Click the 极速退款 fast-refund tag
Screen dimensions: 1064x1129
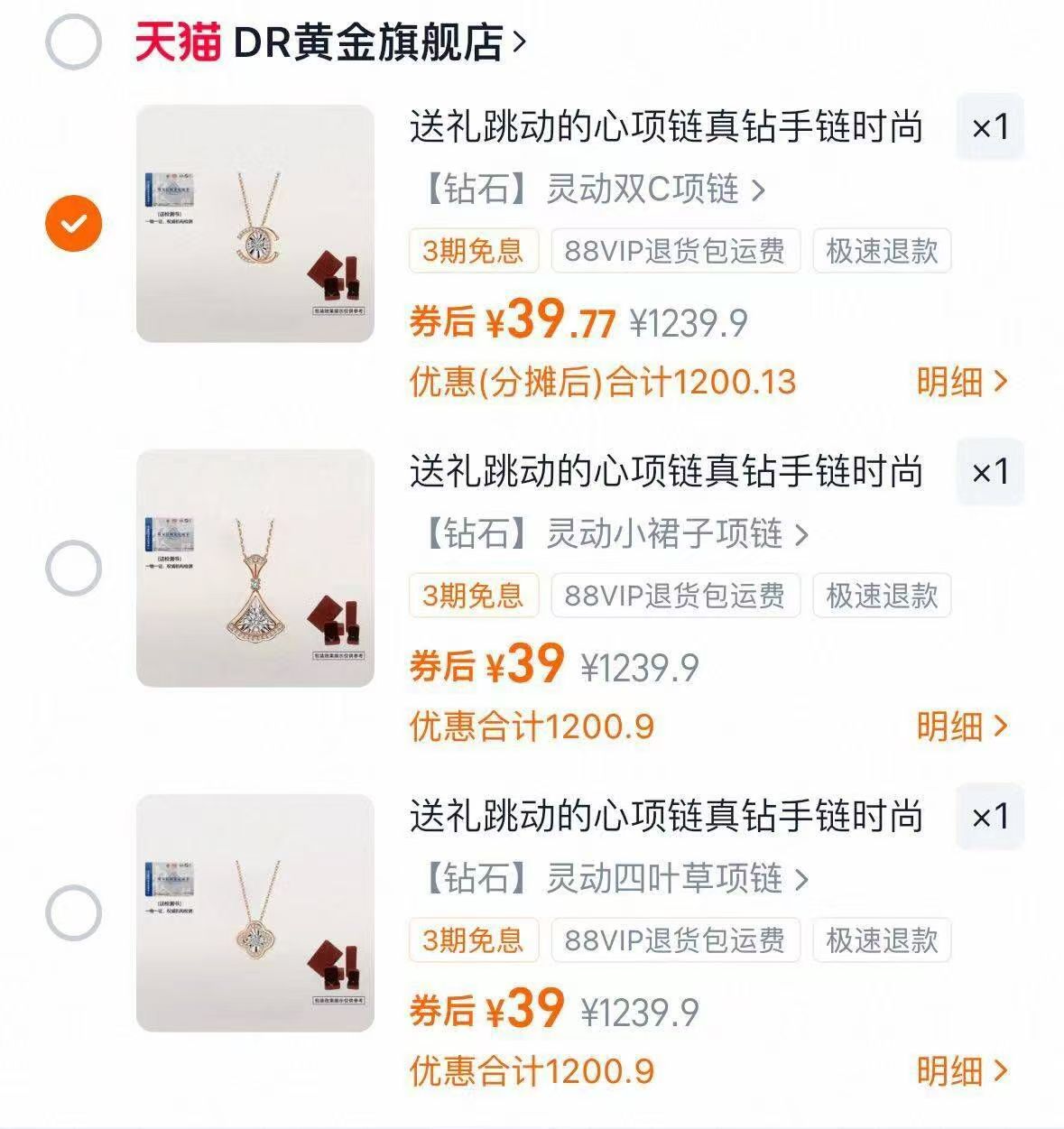click(881, 252)
